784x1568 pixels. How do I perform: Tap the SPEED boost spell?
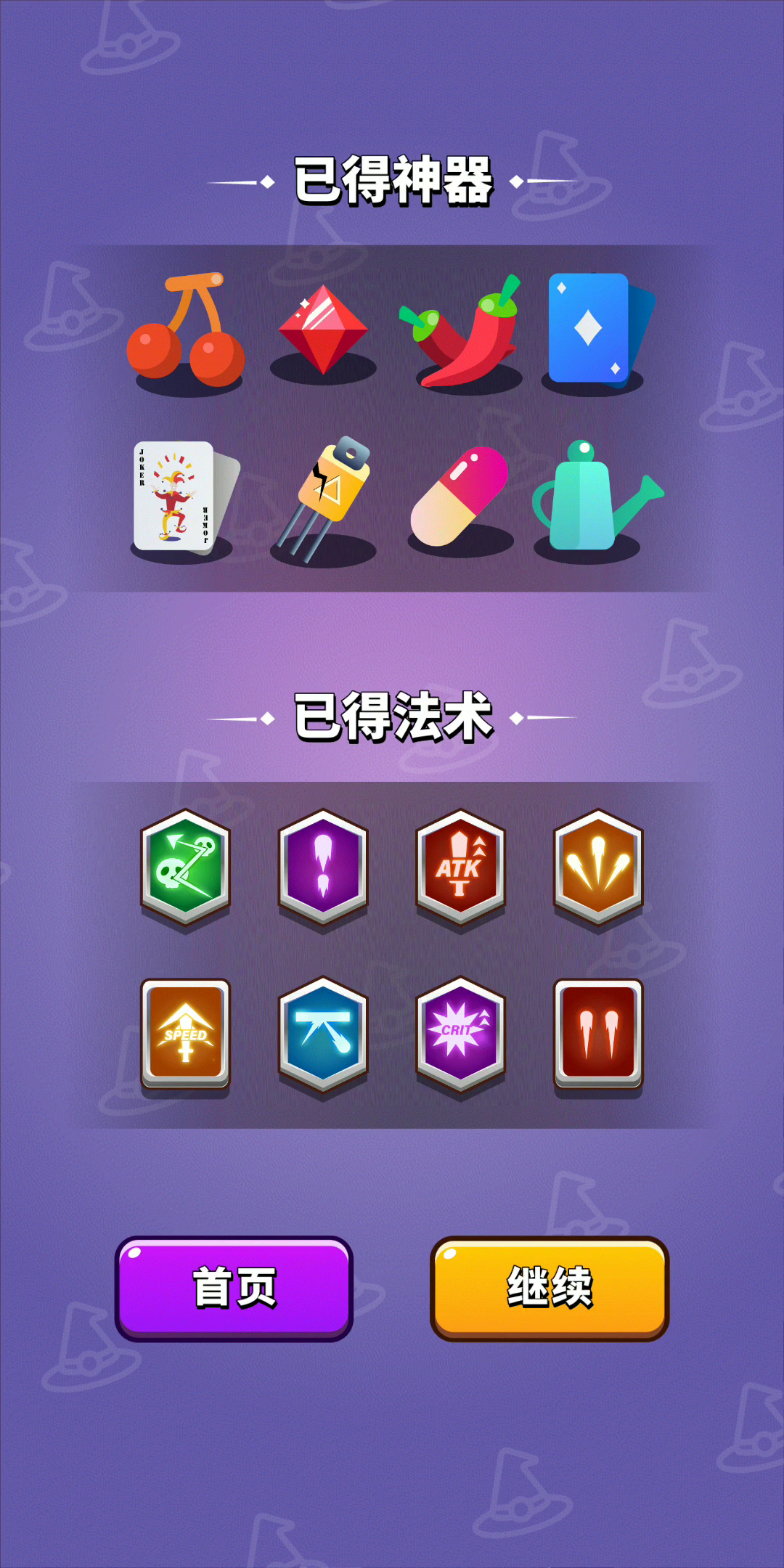coord(186,1034)
